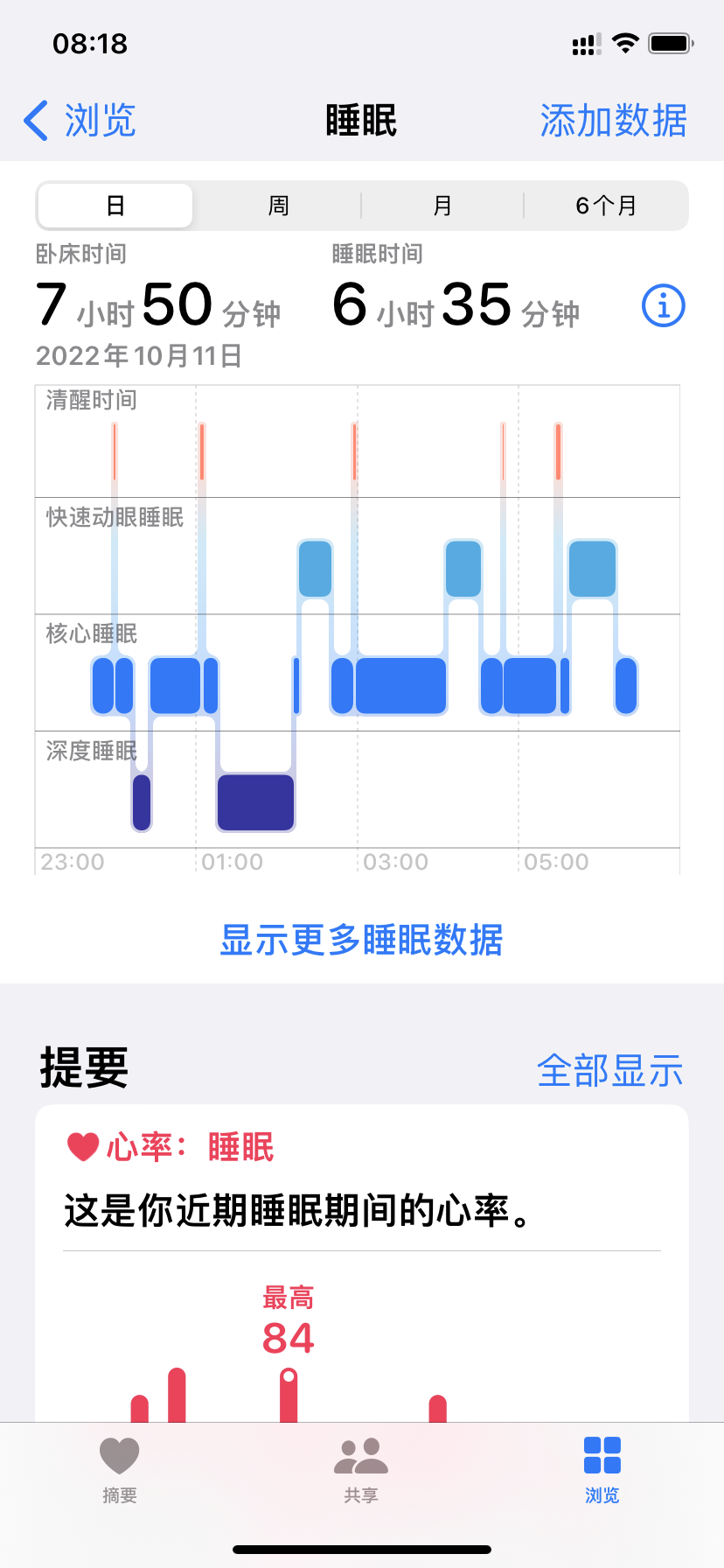This screenshot has height=1568, width=724.
Task: Switch to the 周 view
Action: (x=278, y=206)
